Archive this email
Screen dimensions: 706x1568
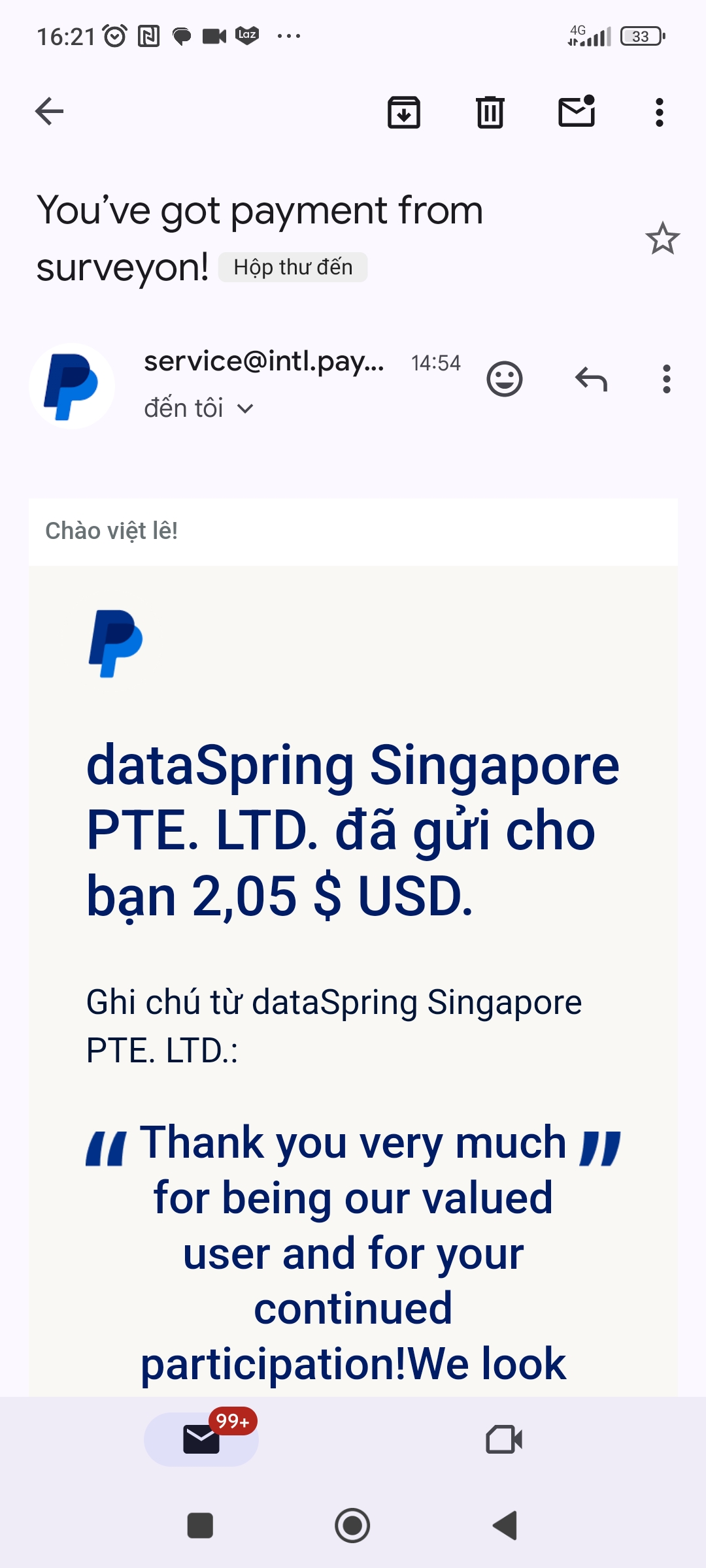pos(404,112)
